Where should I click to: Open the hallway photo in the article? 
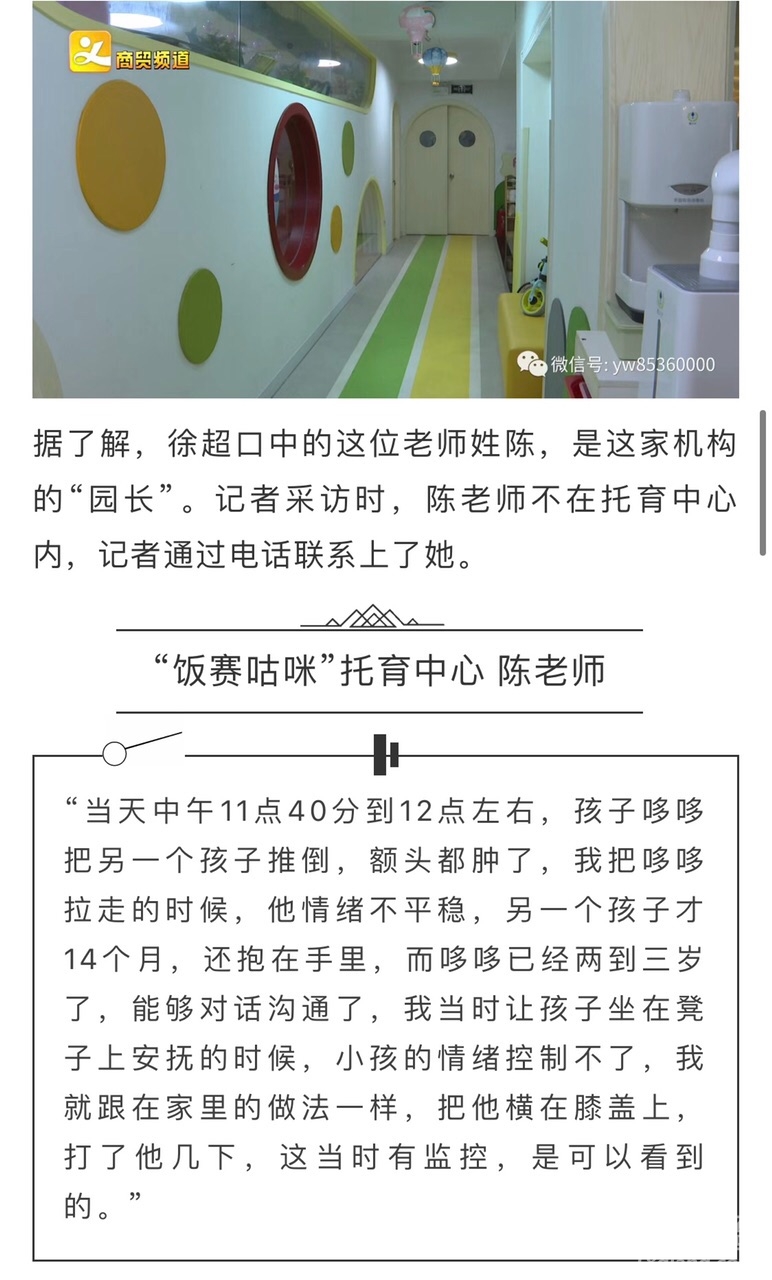pyautogui.click(x=385, y=200)
